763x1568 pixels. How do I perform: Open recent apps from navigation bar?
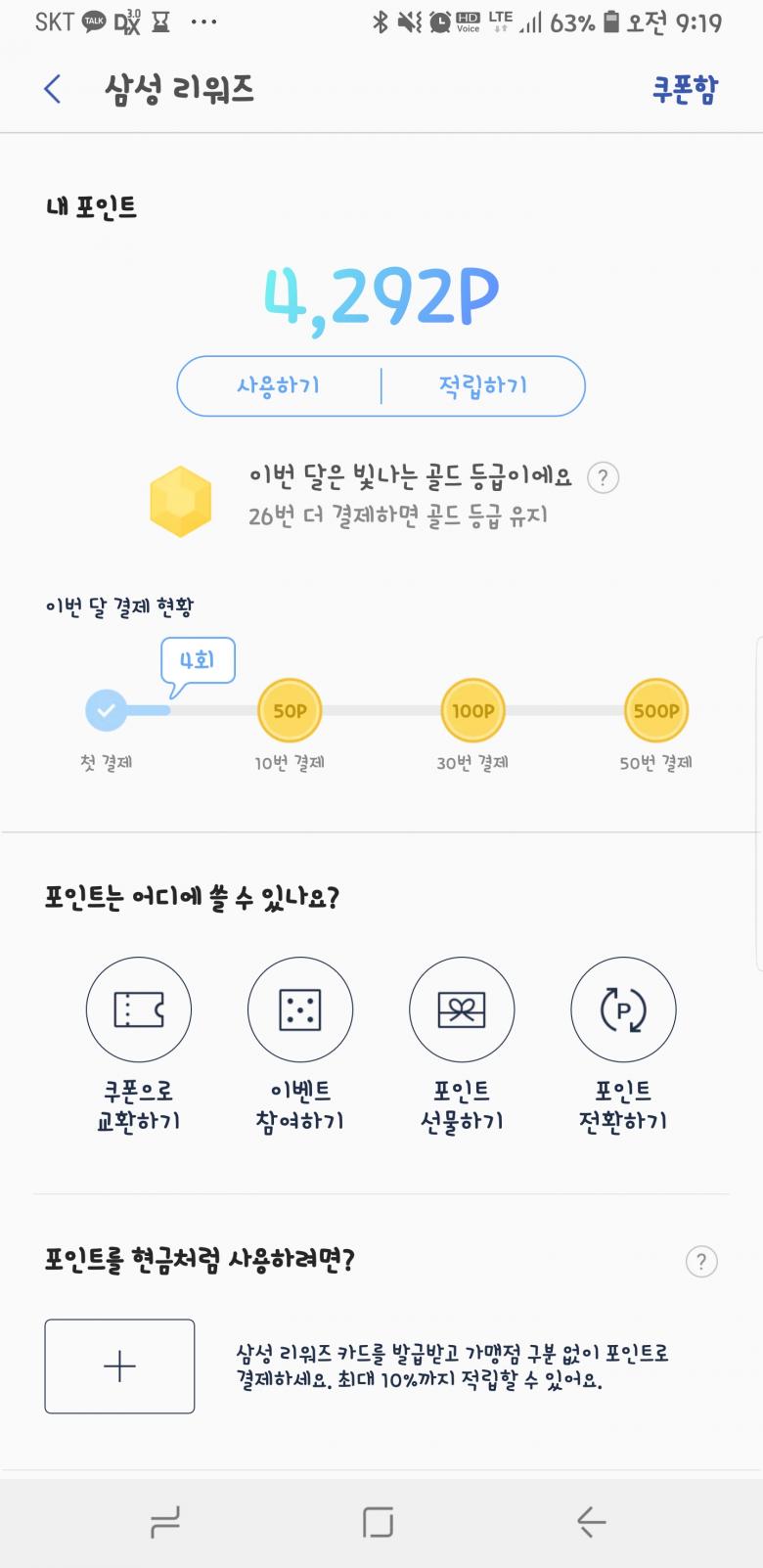(165, 1522)
